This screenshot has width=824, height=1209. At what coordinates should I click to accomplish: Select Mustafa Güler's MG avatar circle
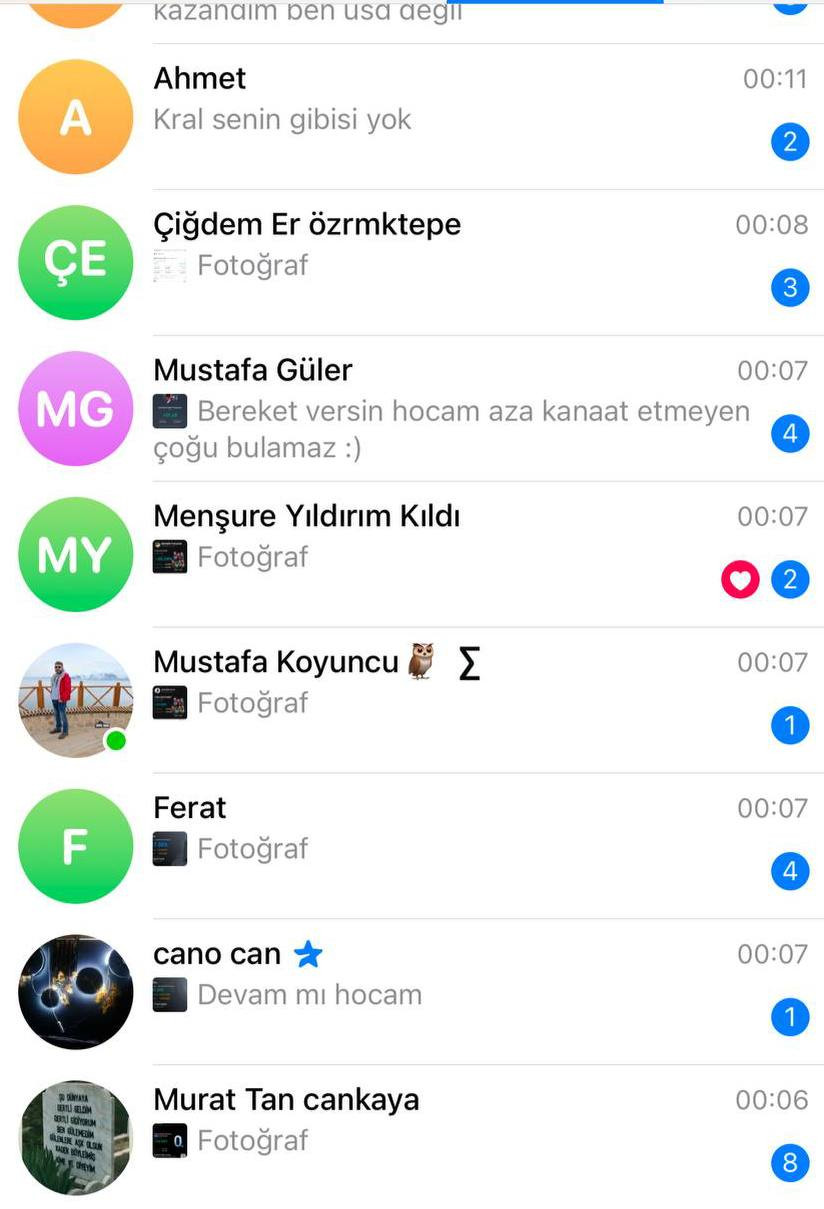point(75,408)
